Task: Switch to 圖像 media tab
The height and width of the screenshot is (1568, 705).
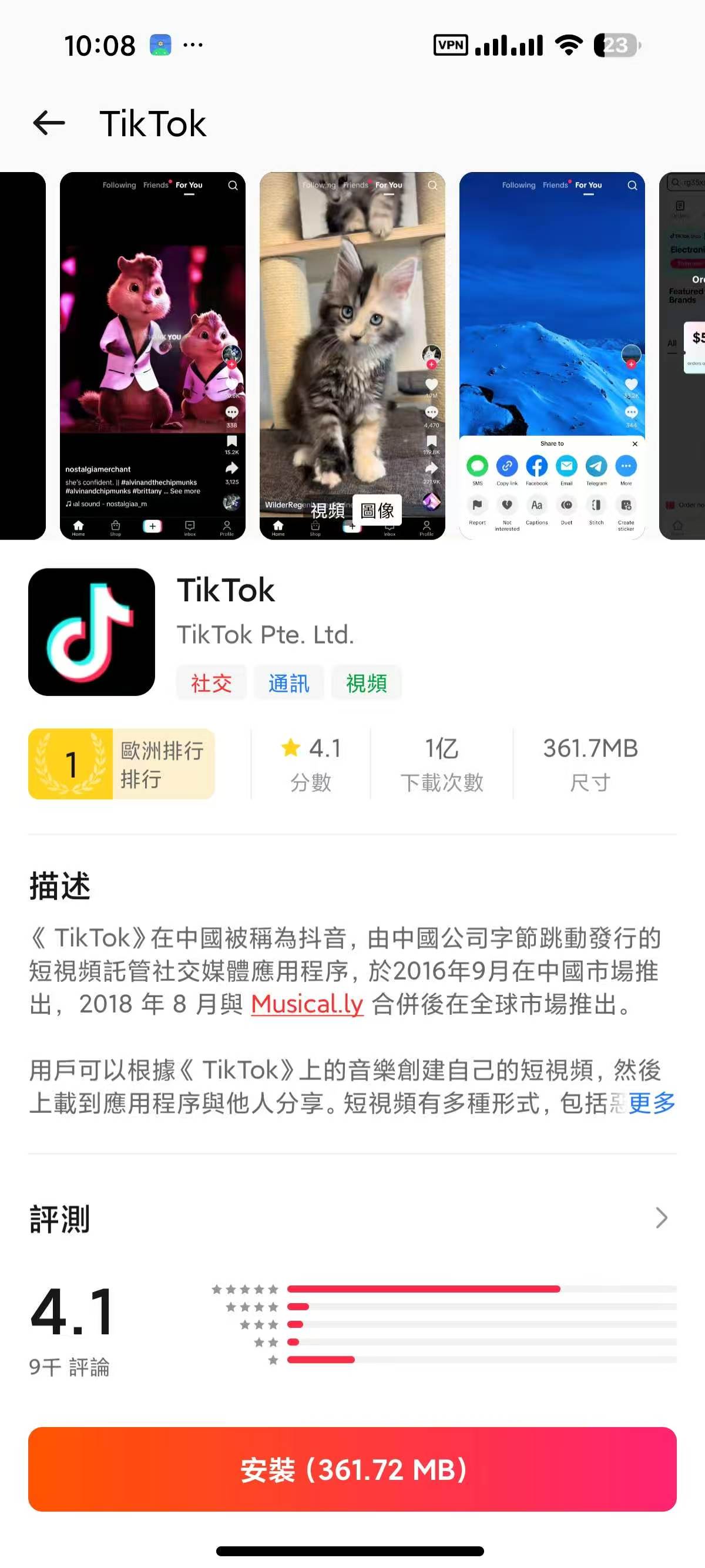Action: tap(377, 510)
